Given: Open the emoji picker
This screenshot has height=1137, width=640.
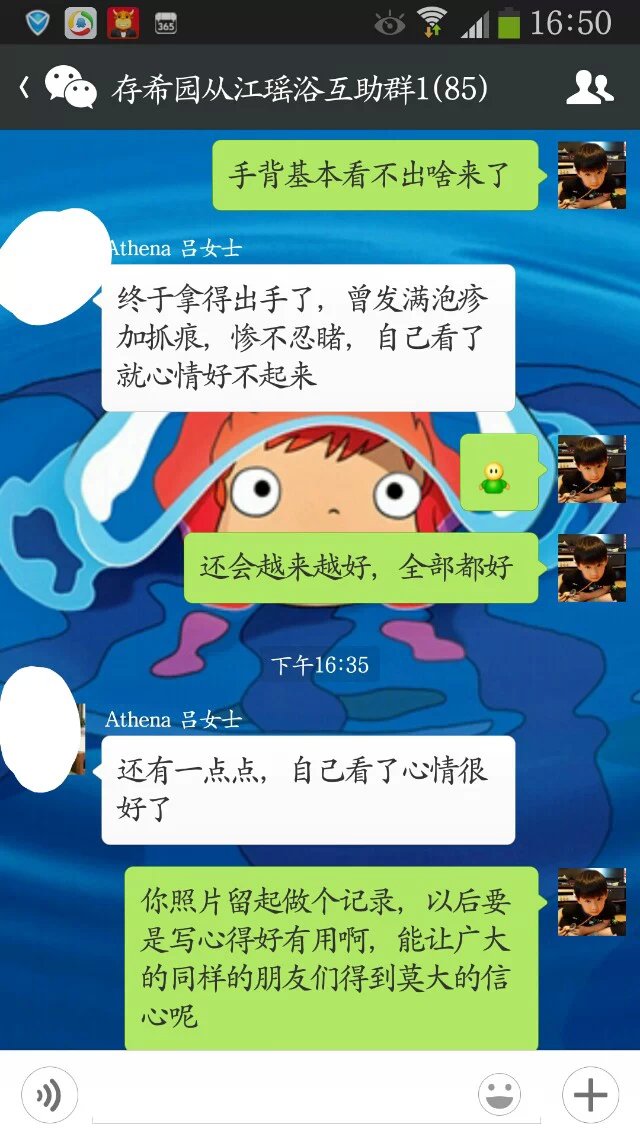Looking at the screenshot, I should pos(498,1095).
